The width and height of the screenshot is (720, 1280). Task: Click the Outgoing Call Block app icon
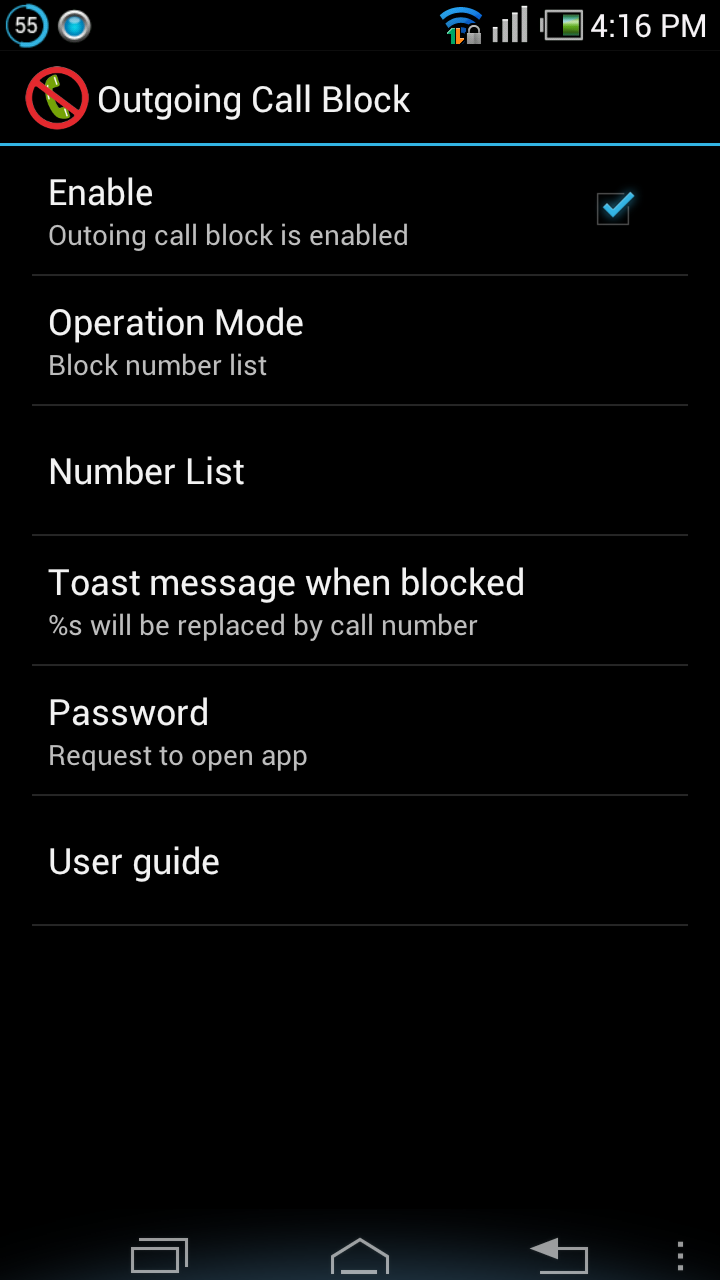57,97
